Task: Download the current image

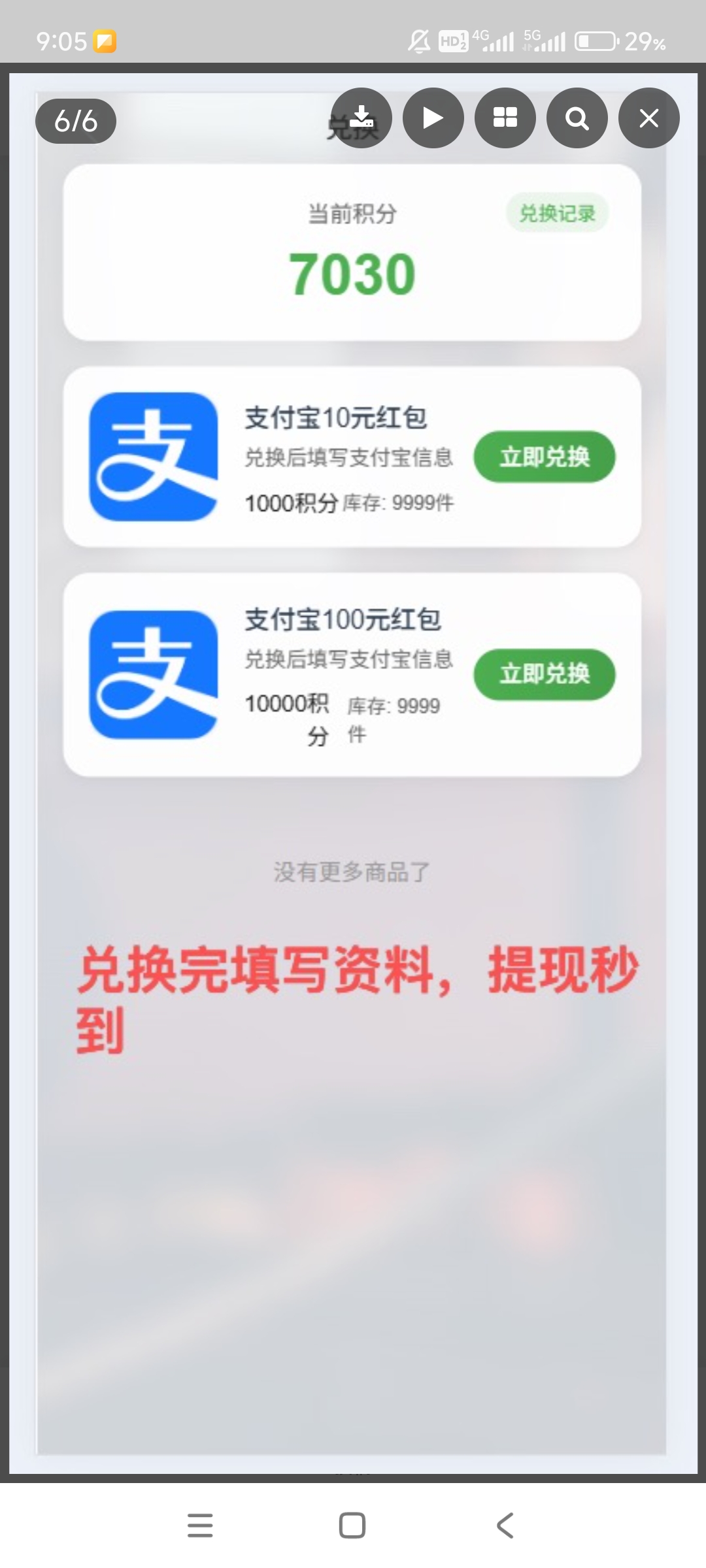Action: 361,118
